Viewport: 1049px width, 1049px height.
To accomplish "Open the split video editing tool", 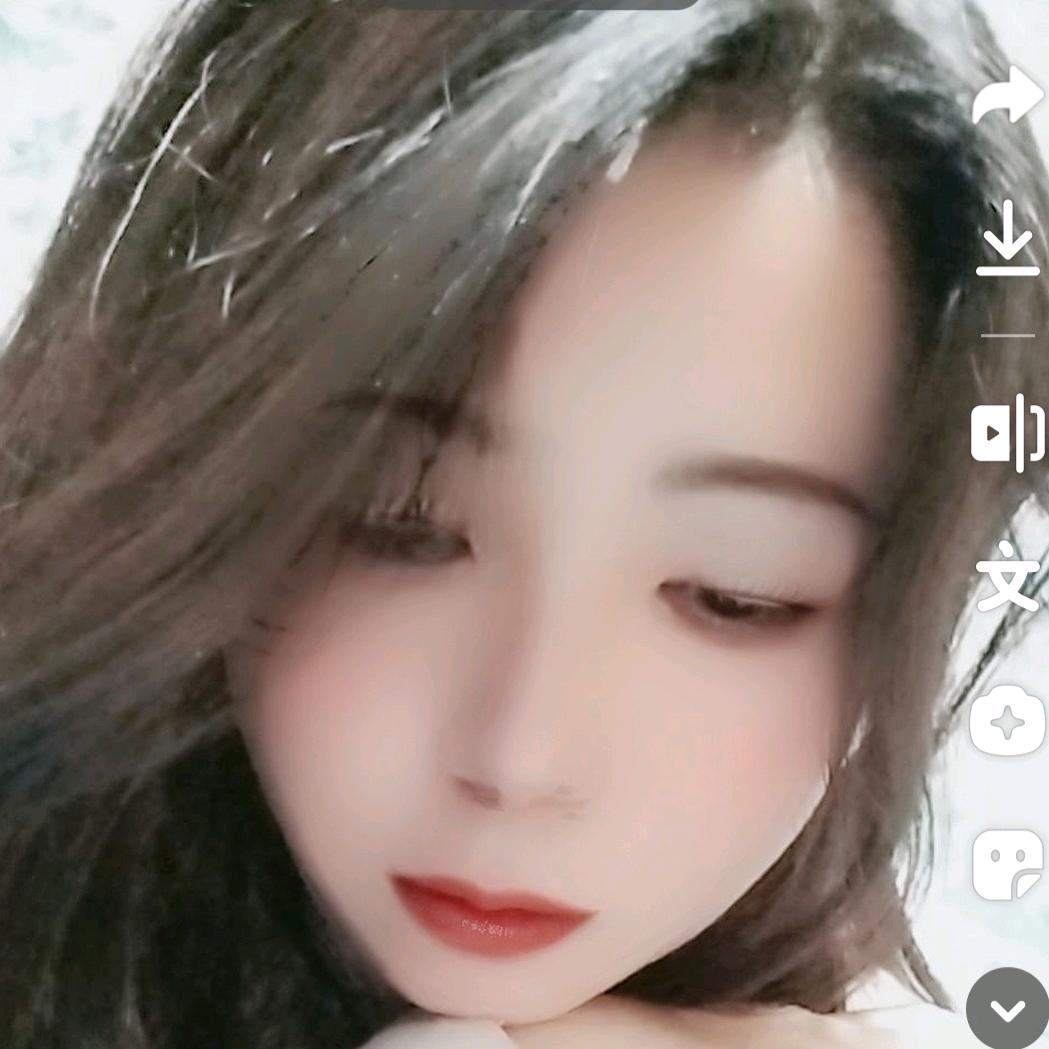I will coord(1008,433).
